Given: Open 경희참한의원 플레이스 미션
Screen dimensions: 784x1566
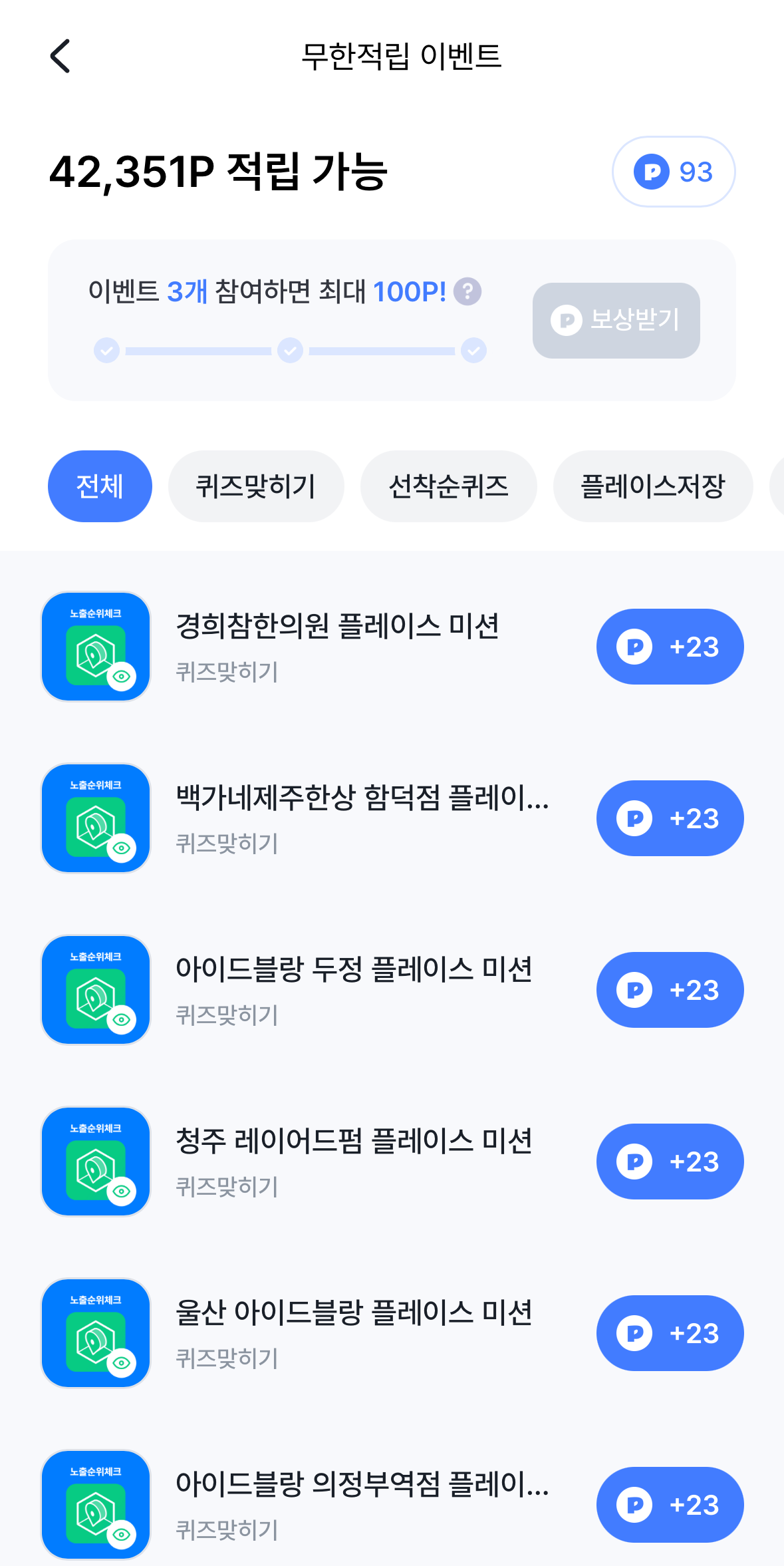Looking at the screenshot, I should 337,627.
